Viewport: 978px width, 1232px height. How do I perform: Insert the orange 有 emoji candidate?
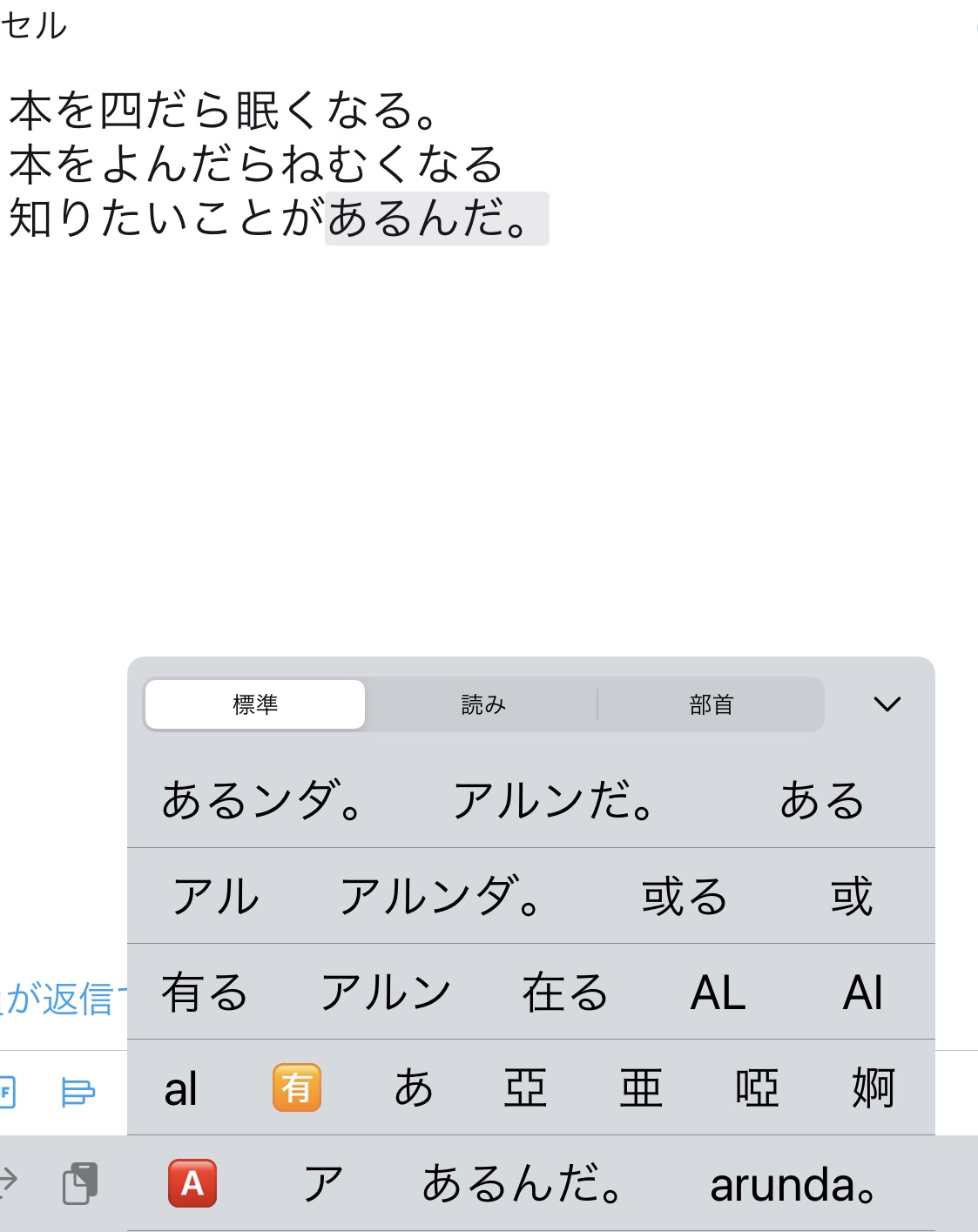[297, 1087]
